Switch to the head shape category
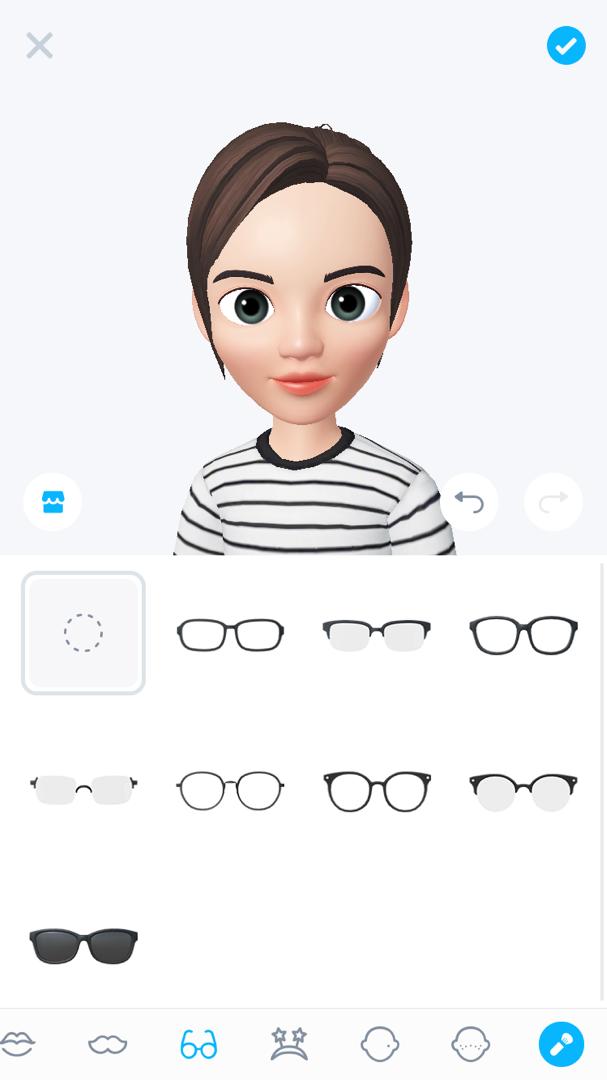607x1080 pixels. click(380, 1044)
